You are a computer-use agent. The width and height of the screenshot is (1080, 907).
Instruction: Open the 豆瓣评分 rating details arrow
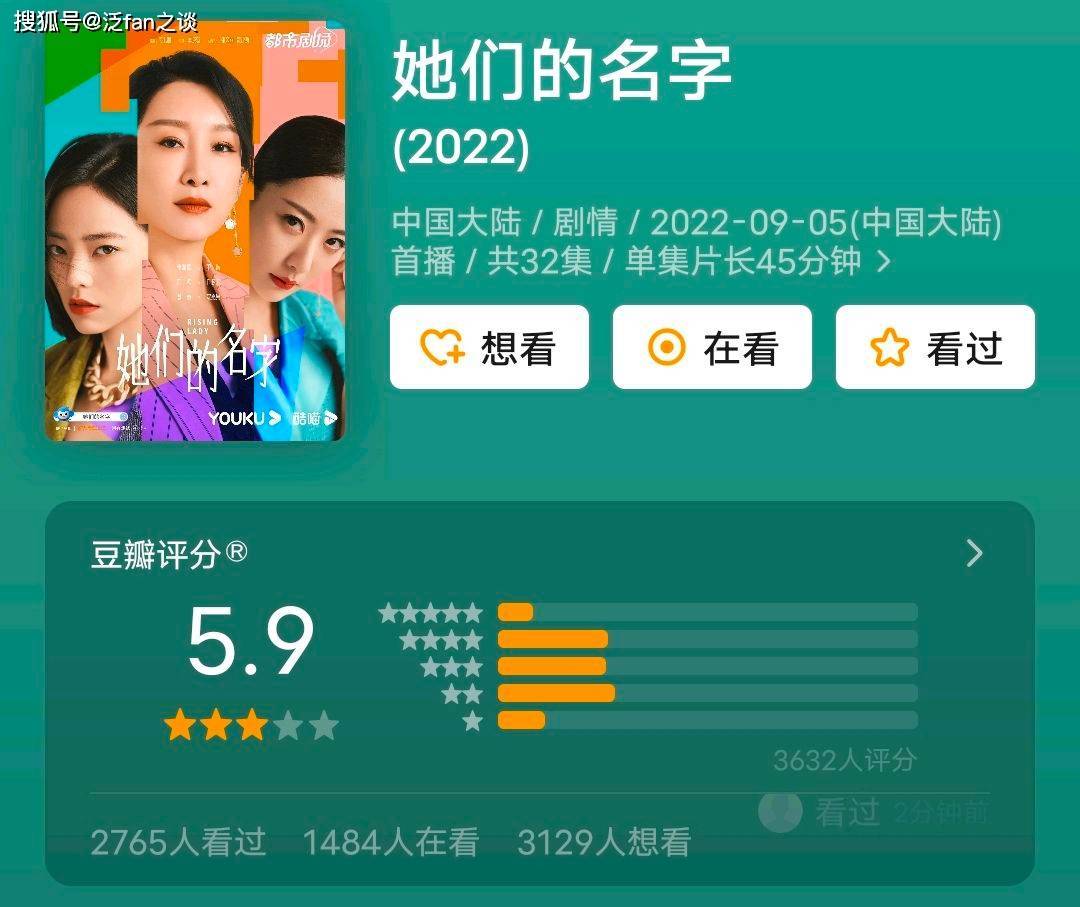974,553
